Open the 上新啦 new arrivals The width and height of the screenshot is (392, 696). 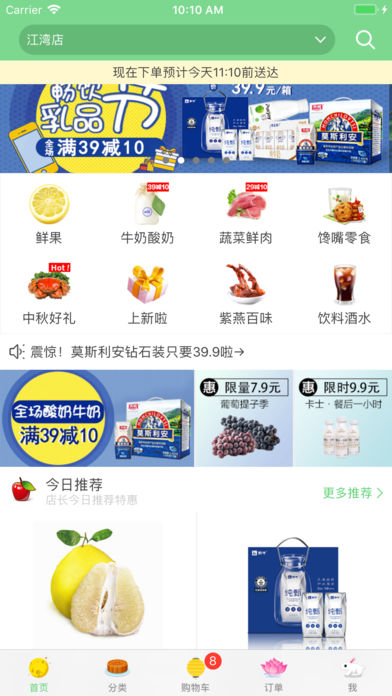147,294
